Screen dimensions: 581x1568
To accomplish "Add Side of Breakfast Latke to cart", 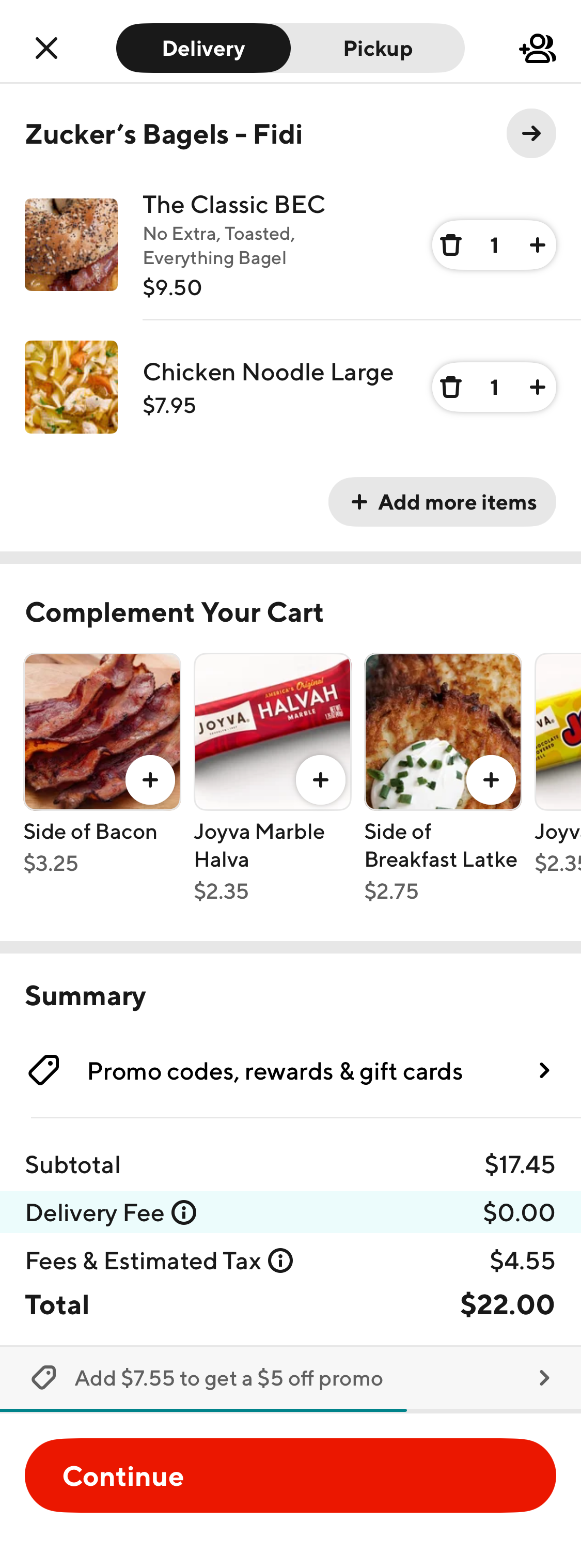I will [x=490, y=779].
